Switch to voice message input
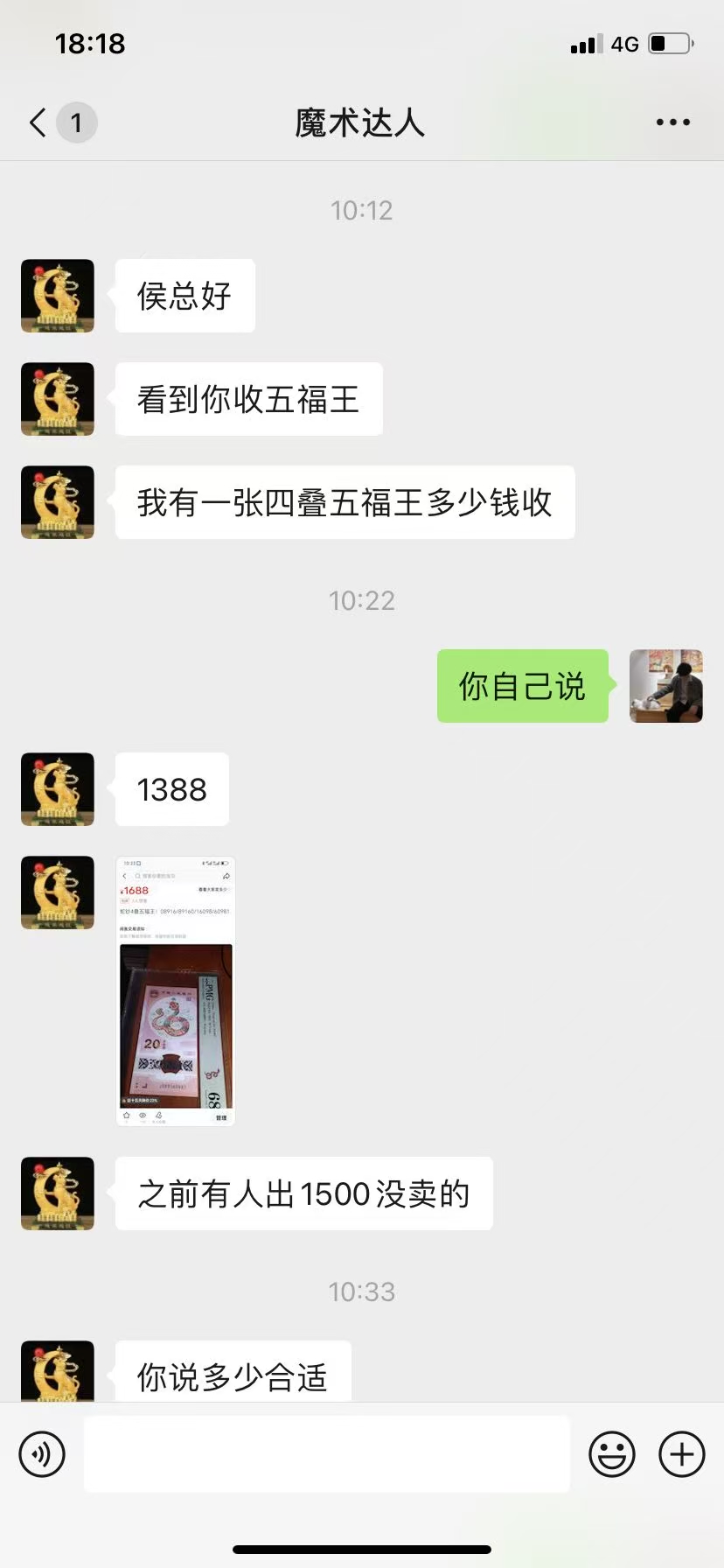Screen dimensions: 724x1568 (42, 1454)
